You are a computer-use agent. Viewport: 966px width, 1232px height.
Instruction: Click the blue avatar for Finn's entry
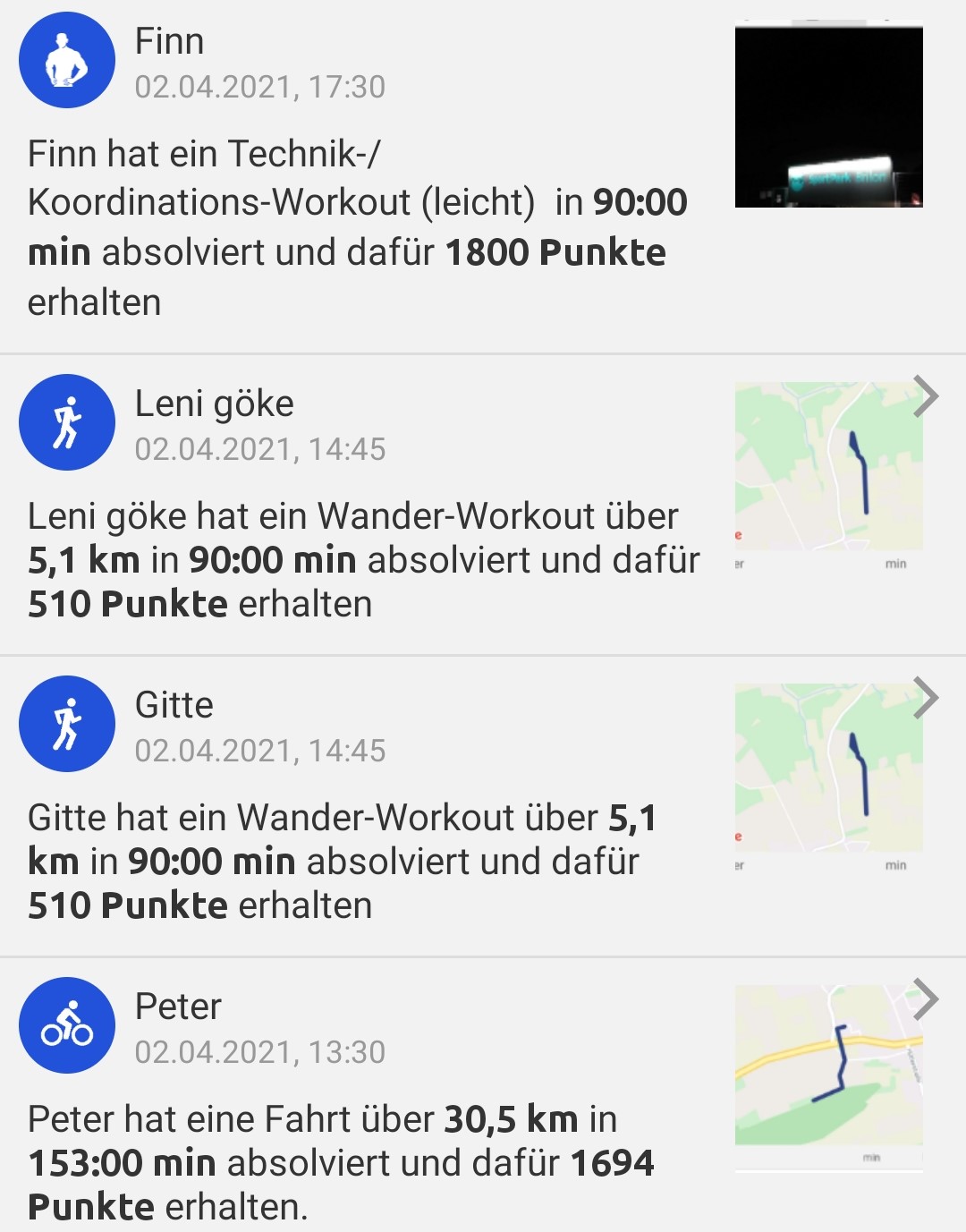67,60
